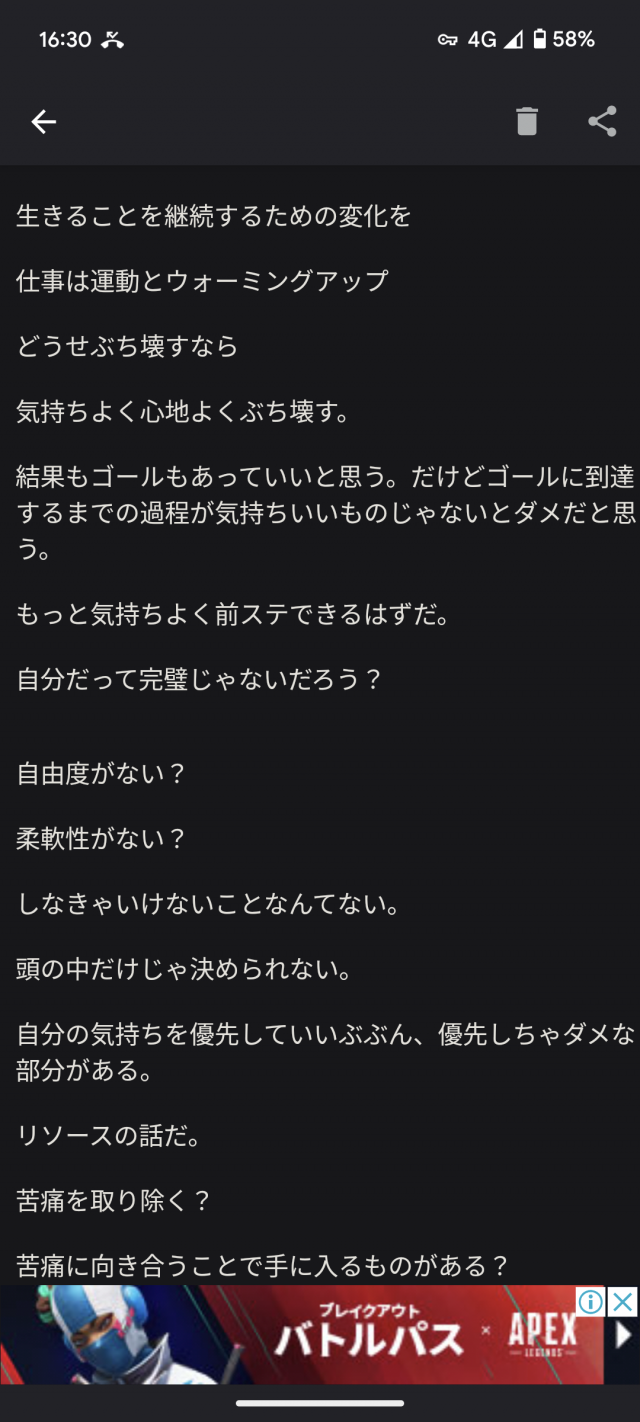
Task: Share this note
Action: click(602, 122)
